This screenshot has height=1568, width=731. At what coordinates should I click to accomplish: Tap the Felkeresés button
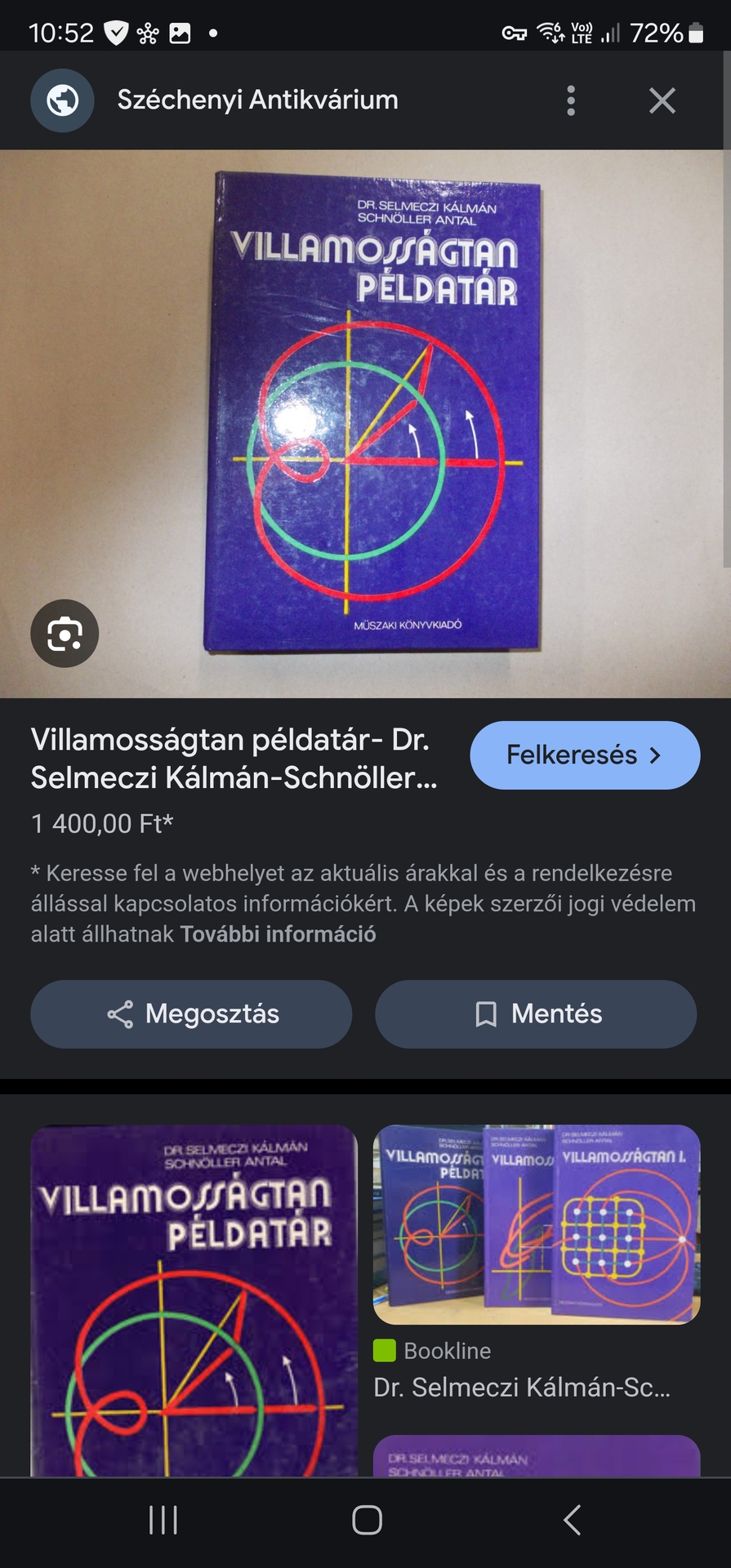[x=585, y=755]
